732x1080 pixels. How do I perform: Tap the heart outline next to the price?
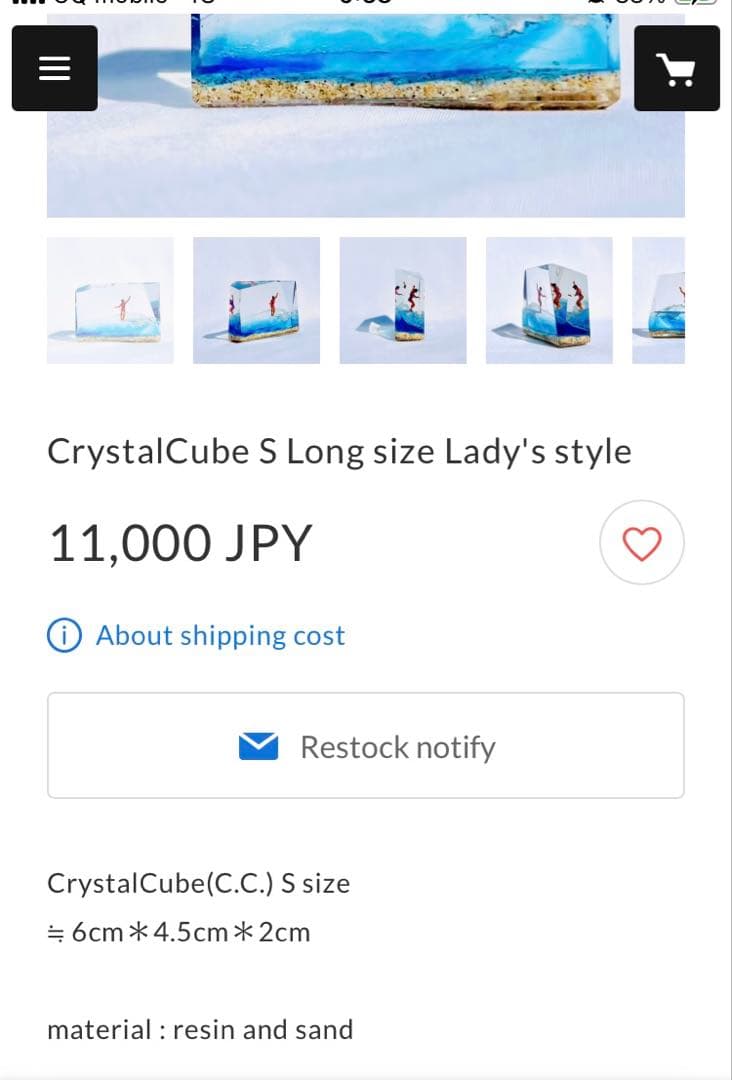coord(641,543)
